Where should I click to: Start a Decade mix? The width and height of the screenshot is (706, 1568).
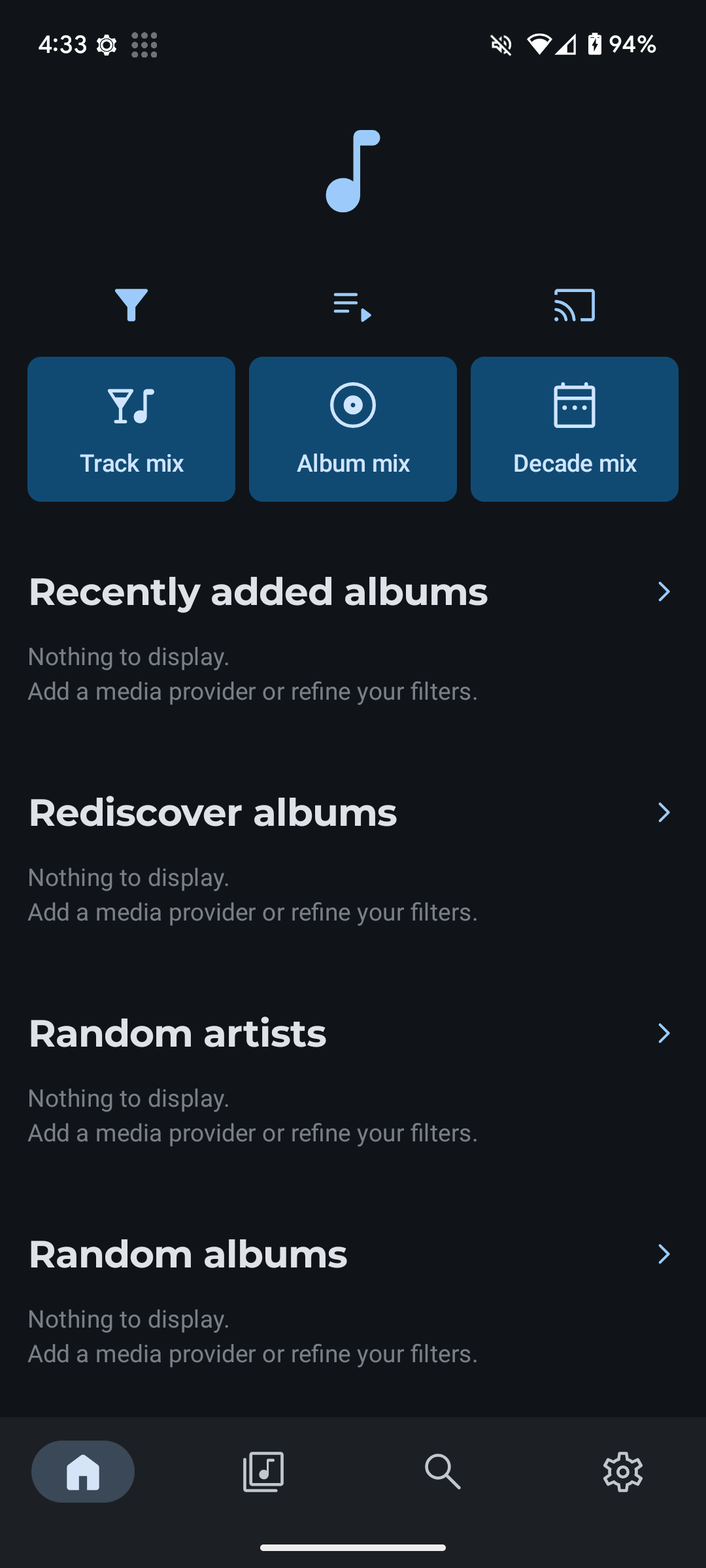point(575,429)
